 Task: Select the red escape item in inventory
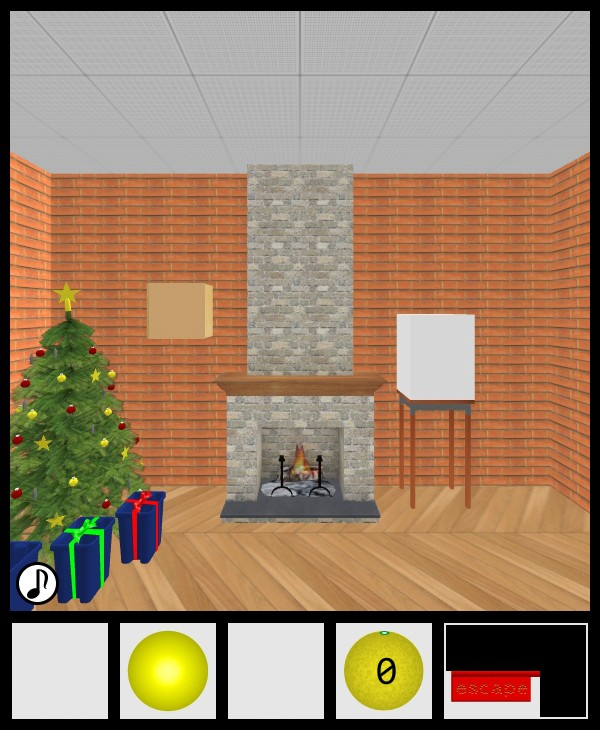tap(491, 687)
